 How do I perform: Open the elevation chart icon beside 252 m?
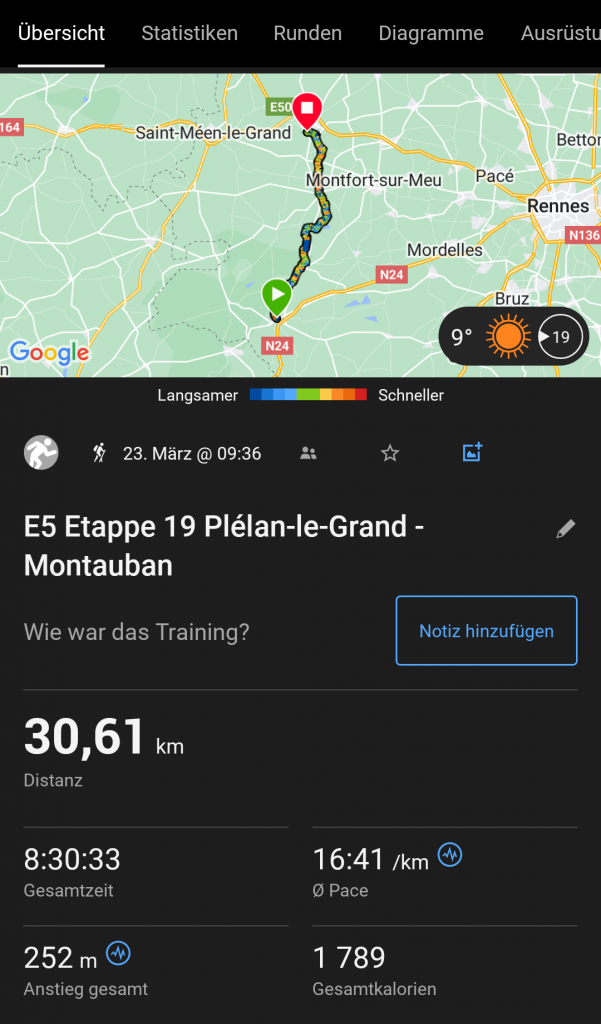tap(119, 953)
